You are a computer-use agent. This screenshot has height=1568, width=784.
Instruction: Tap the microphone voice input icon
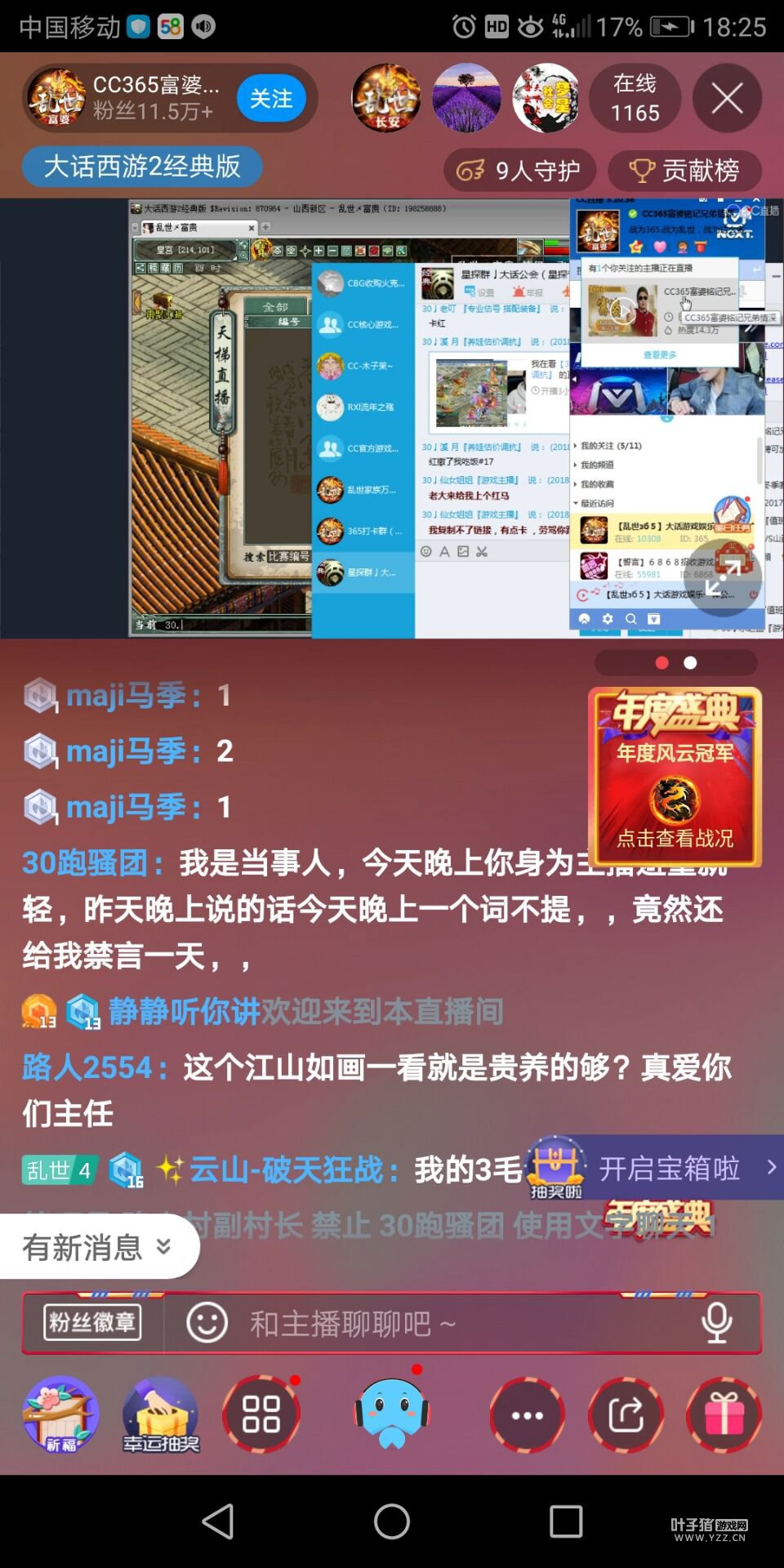[716, 1322]
